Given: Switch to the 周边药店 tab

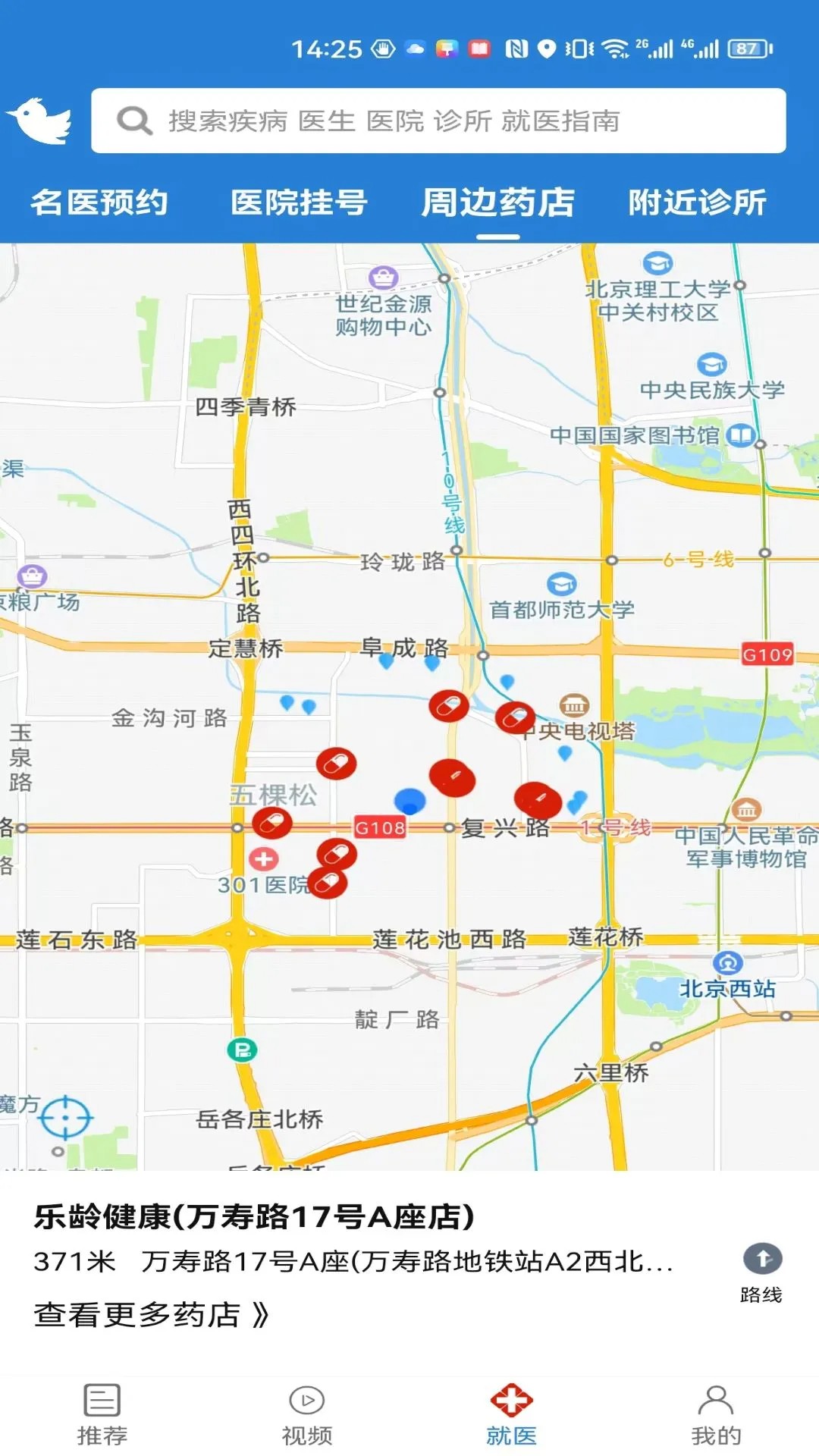Looking at the screenshot, I should coord(497,202).
